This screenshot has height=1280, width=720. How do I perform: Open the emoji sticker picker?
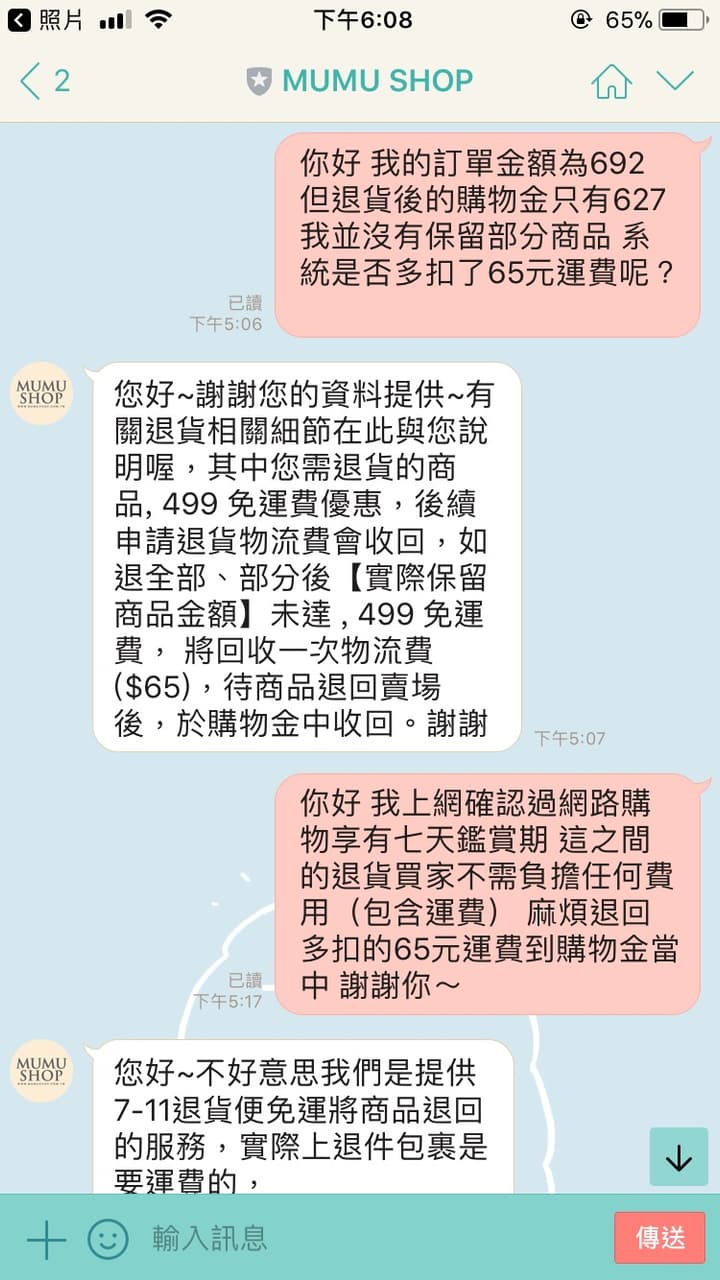(x=108, y=1239)
